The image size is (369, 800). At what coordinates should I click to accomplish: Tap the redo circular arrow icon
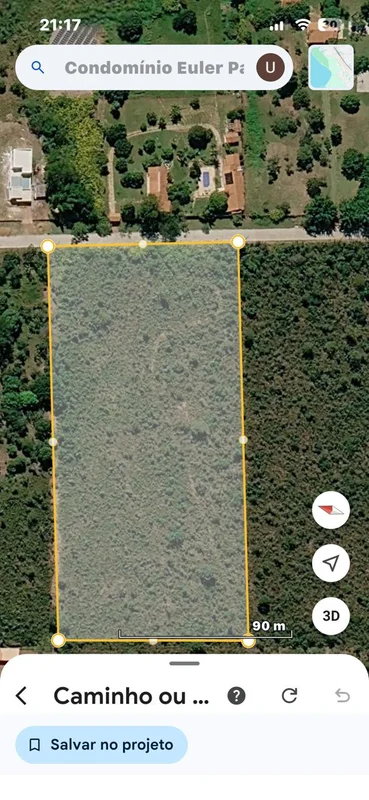coord(289,695)
